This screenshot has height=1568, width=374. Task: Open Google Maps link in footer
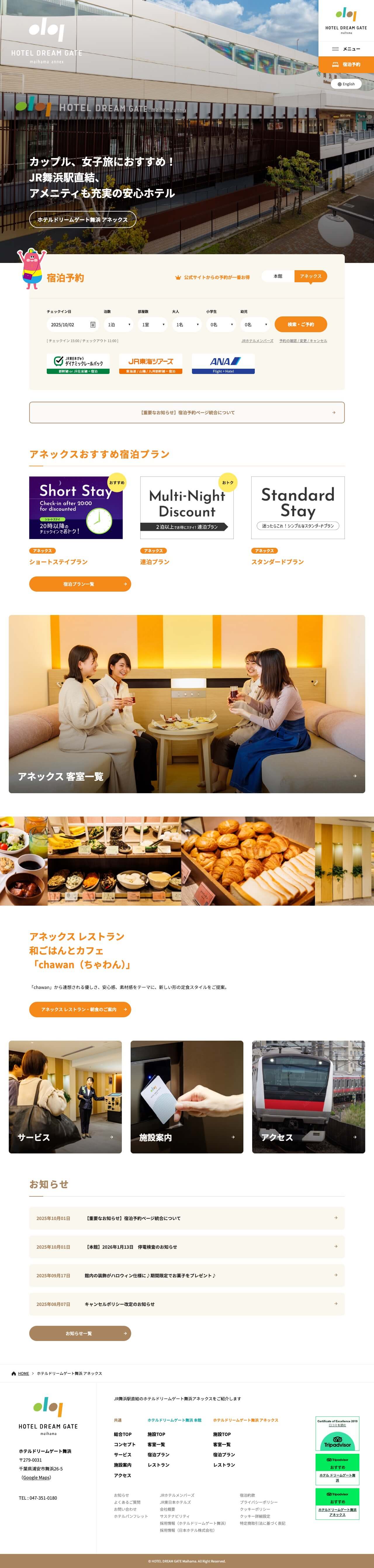(x=37, y=1477)
